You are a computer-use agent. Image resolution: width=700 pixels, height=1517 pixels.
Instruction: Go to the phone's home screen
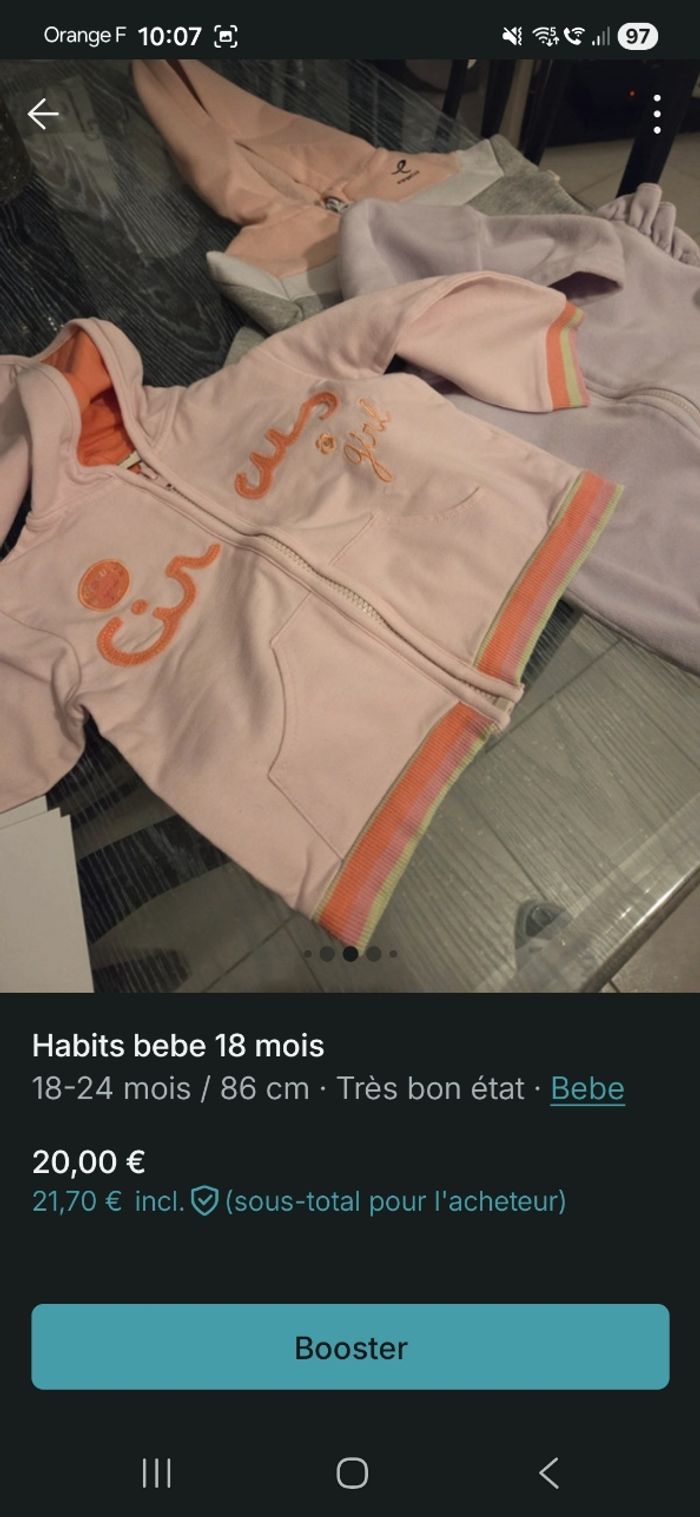(352, 1473)
